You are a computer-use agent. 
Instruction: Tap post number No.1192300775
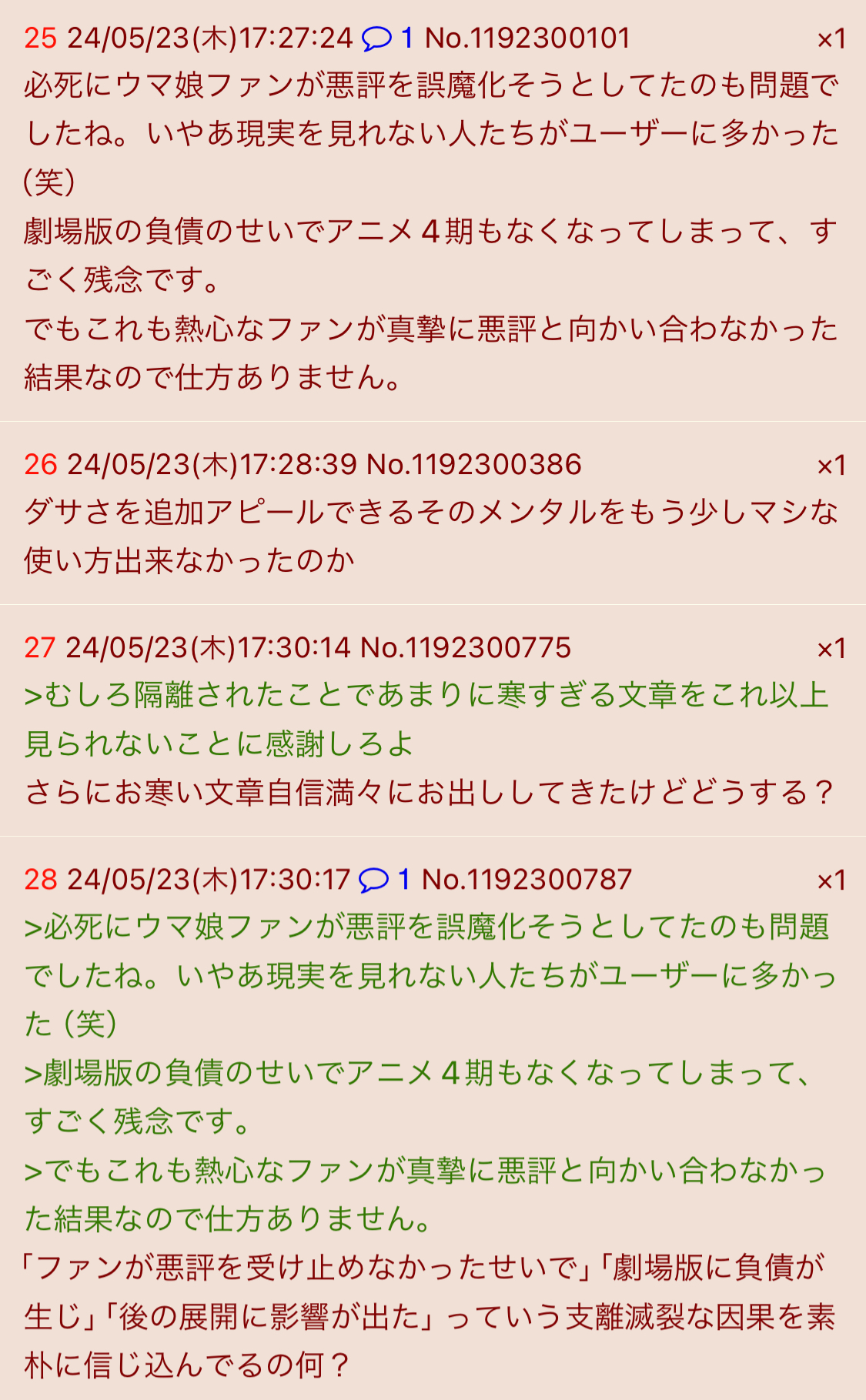tap(465, 647)
